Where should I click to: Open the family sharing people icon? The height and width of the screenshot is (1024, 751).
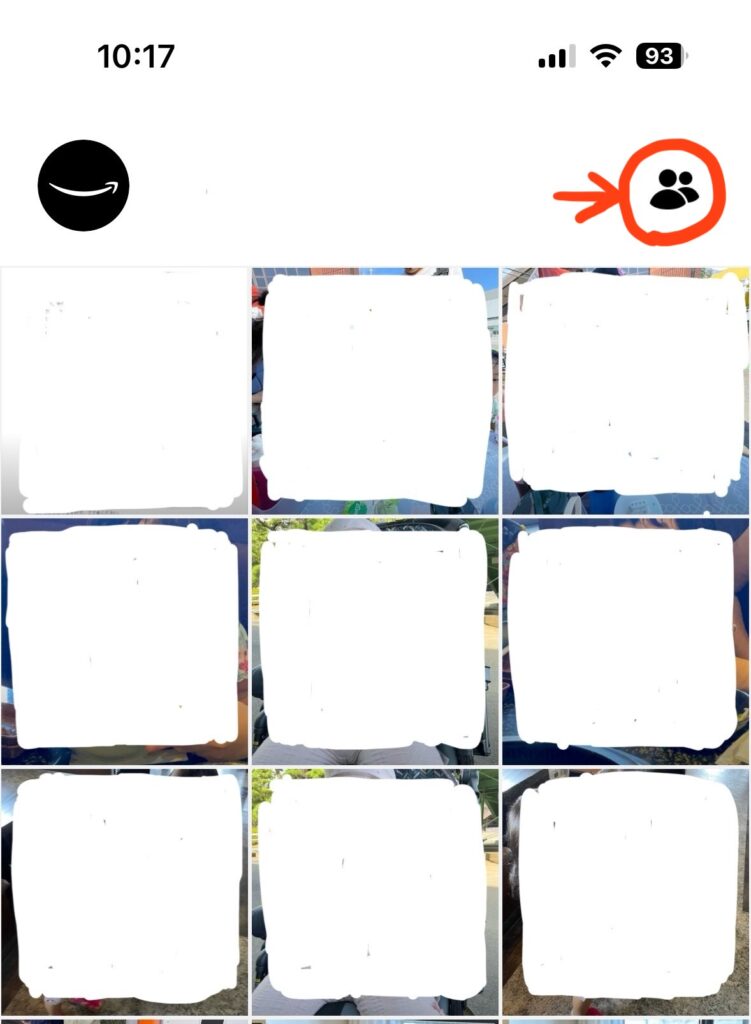pos(674,189)
